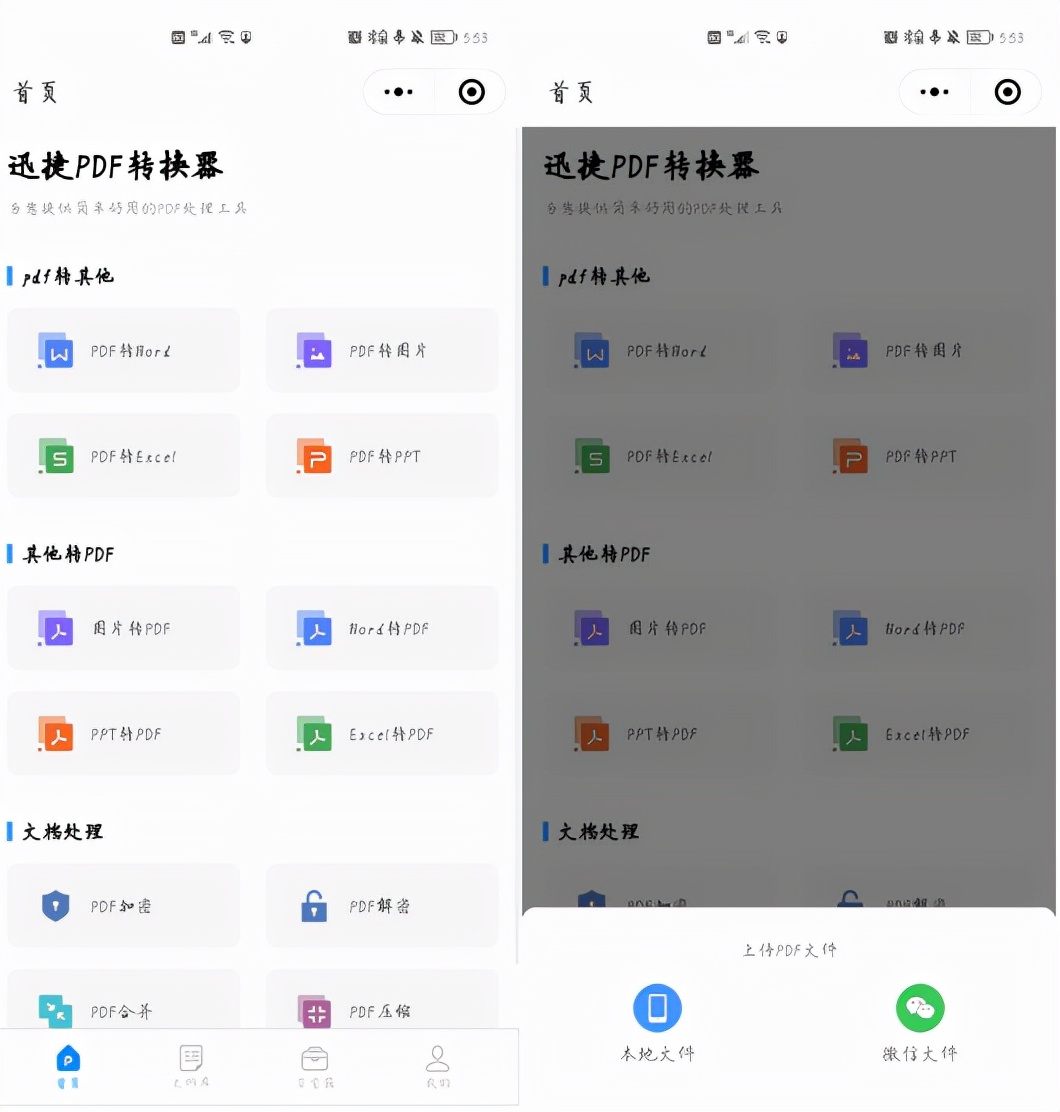Switch to the 我的 profile tab
1060x1112 pixels.
[x=438, y=1066]
